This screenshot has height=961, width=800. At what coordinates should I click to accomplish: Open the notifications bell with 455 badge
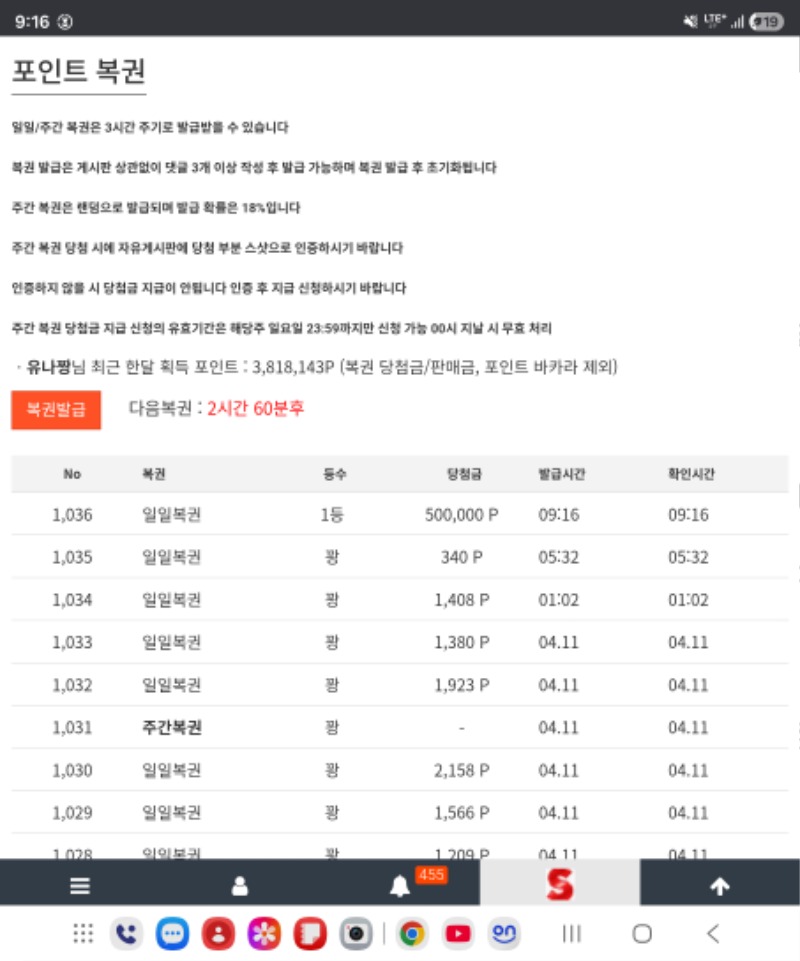401,886
